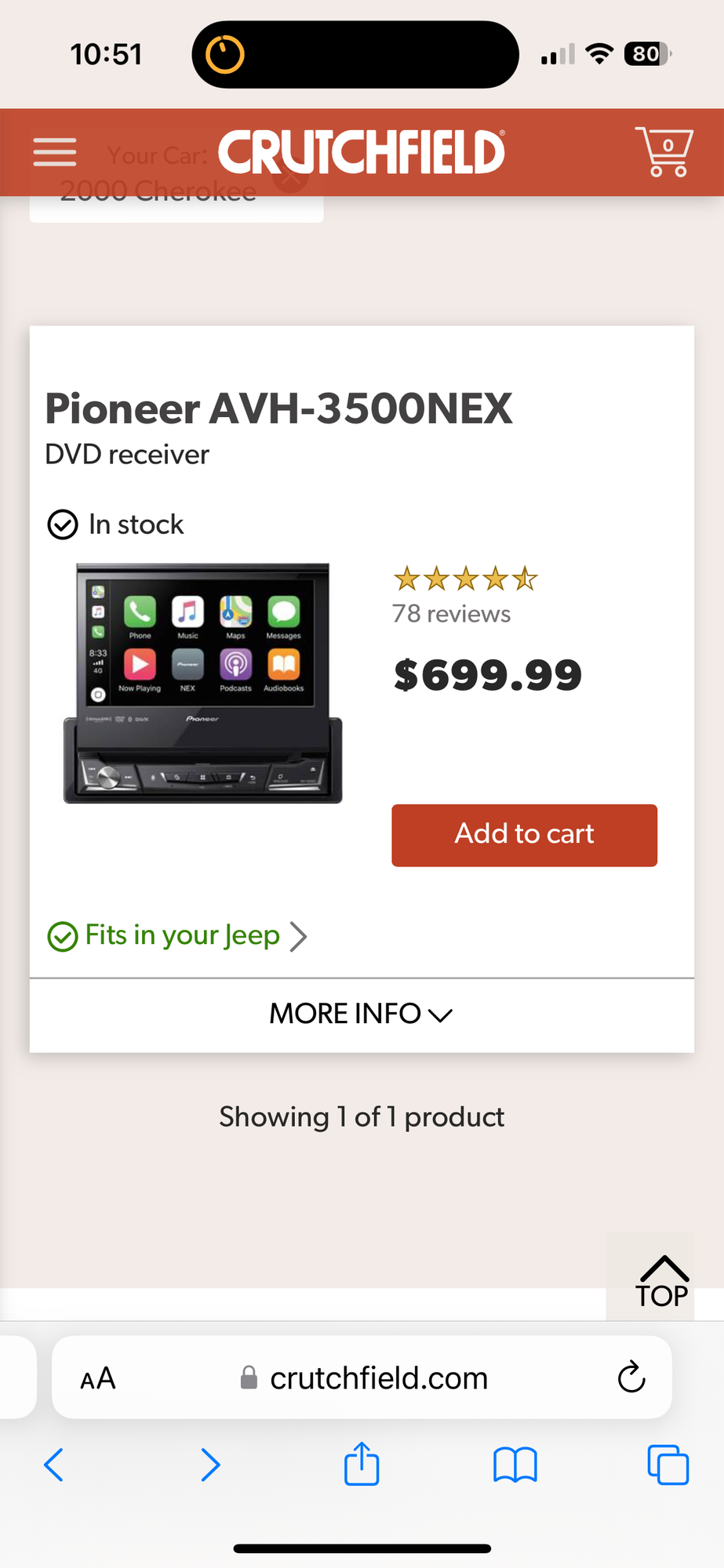
Task: Open Safari bookmarks
Action: click(x=515, y=1465)
